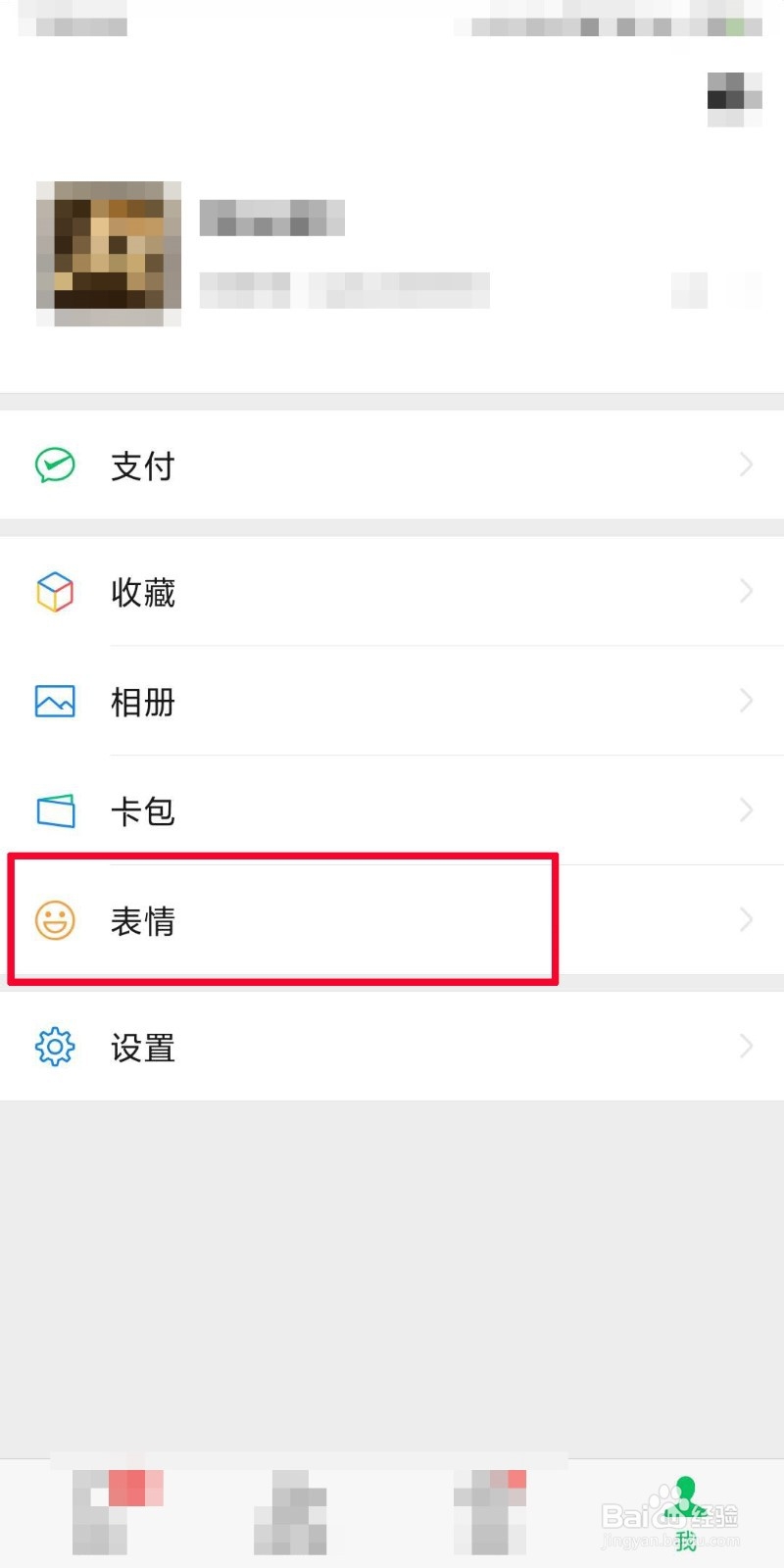This screenshot has width=784, height=1568.
Task: Open the 卡包 card package icon
Action: [55, 811]
